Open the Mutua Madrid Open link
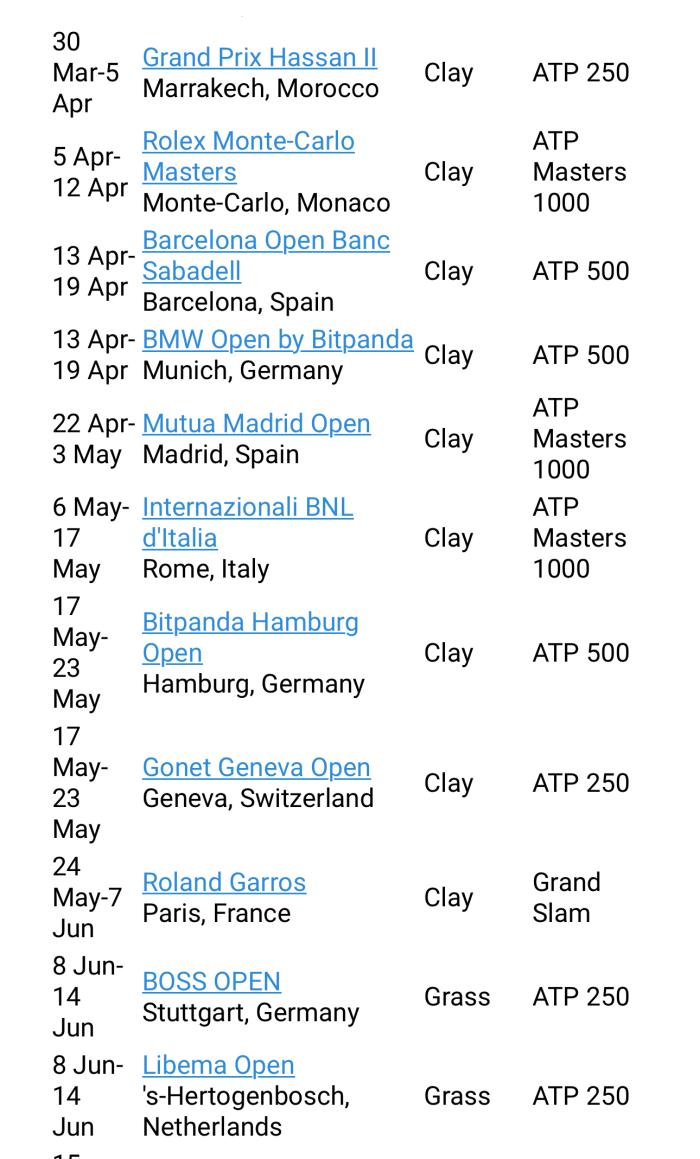700x1159 pixels. [256, 423]
